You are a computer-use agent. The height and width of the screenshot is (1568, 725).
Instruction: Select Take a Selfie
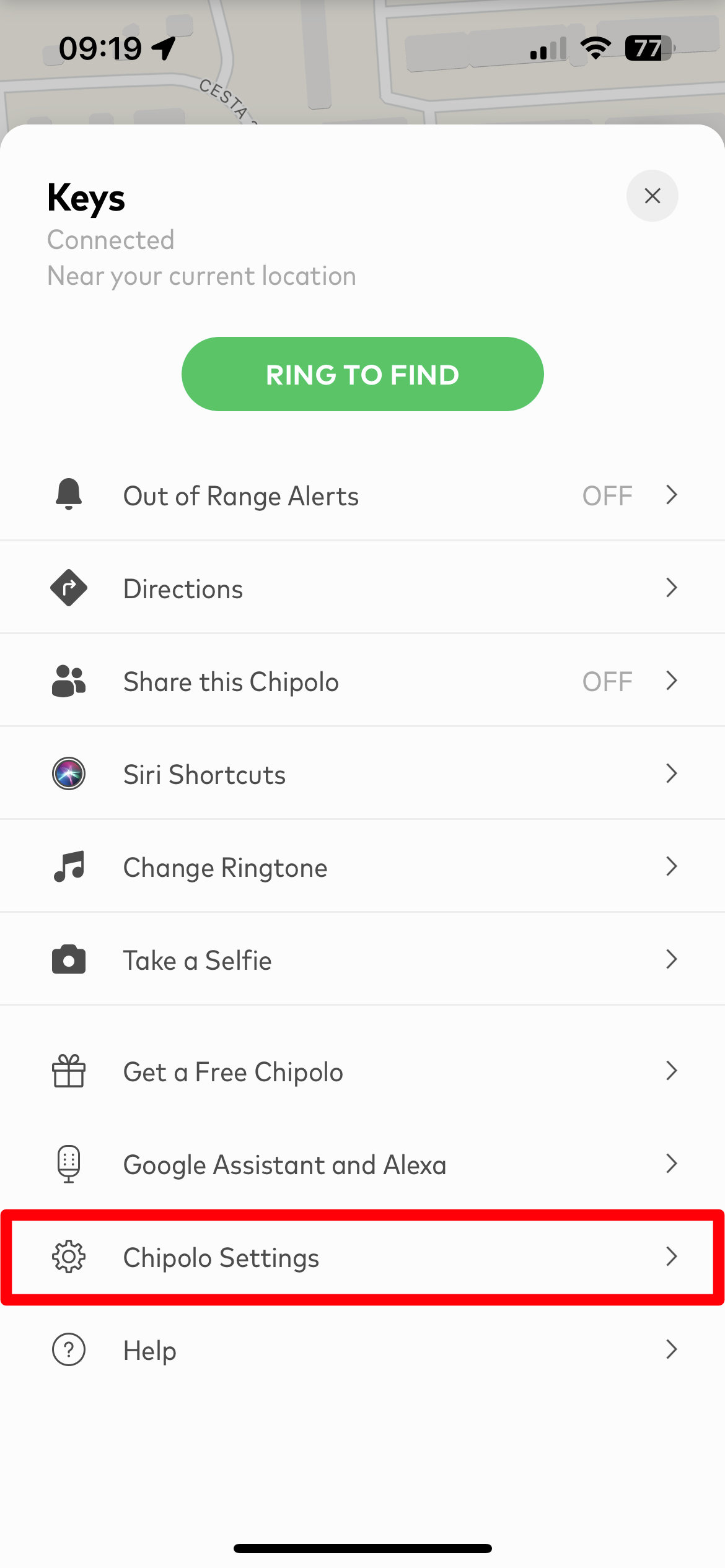point(362,959)
